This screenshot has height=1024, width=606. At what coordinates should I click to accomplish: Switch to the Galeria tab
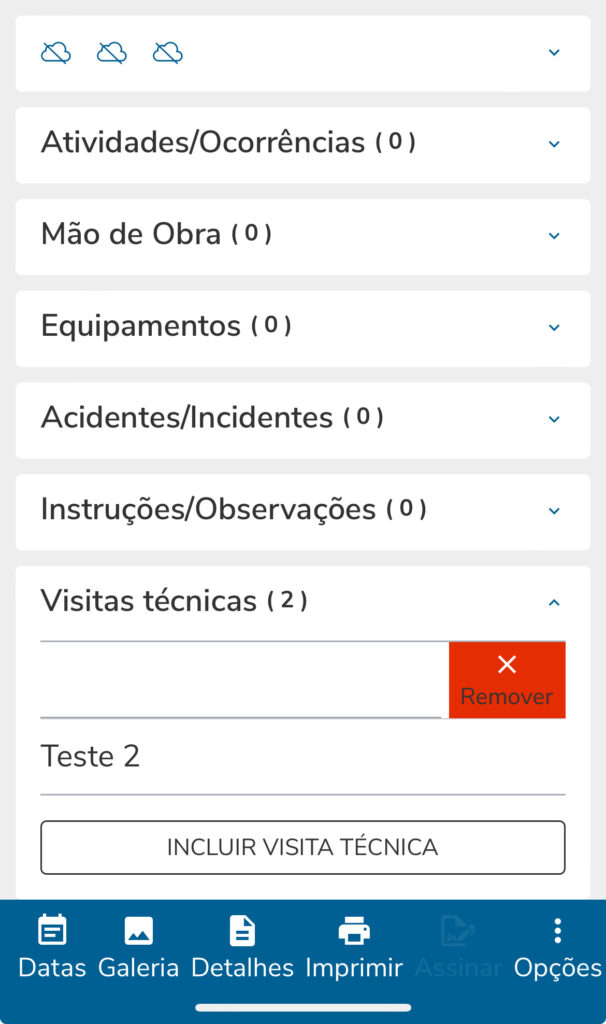138,946
